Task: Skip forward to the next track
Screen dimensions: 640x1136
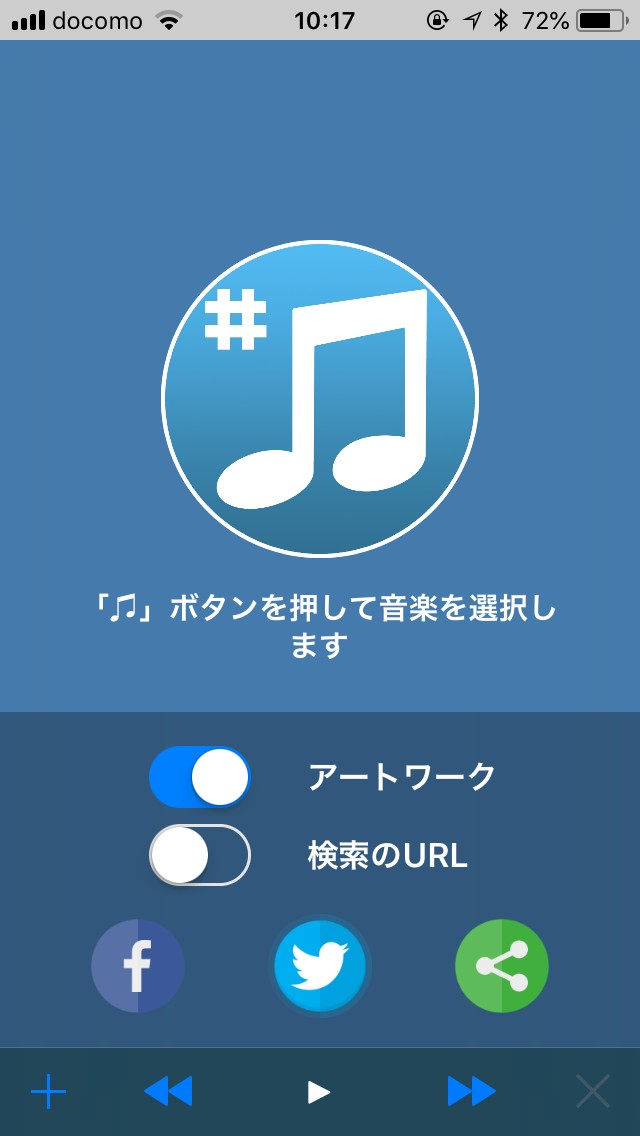Action: tap(471, 1092)
